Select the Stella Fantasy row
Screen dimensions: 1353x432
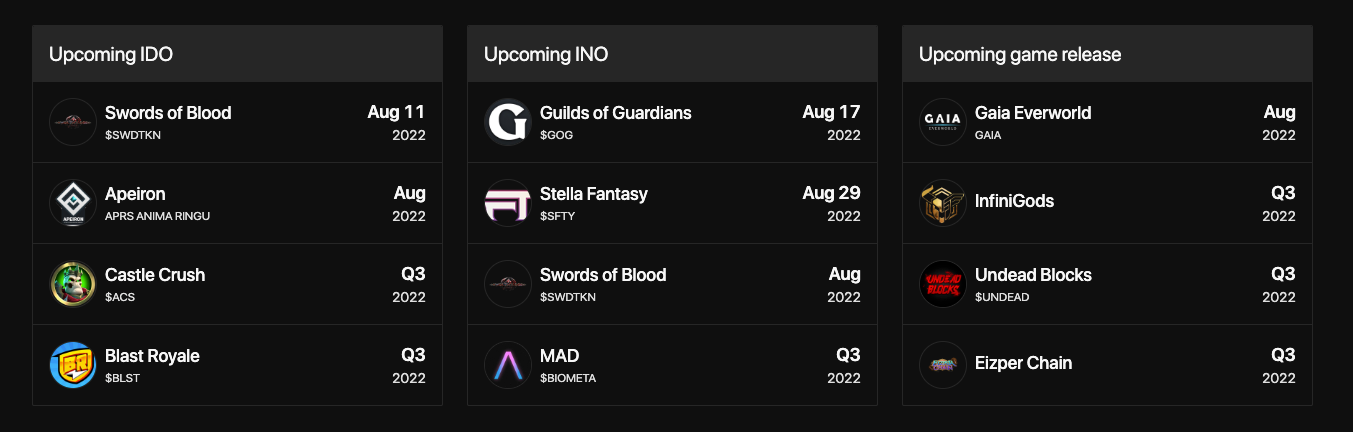point(593,194)
